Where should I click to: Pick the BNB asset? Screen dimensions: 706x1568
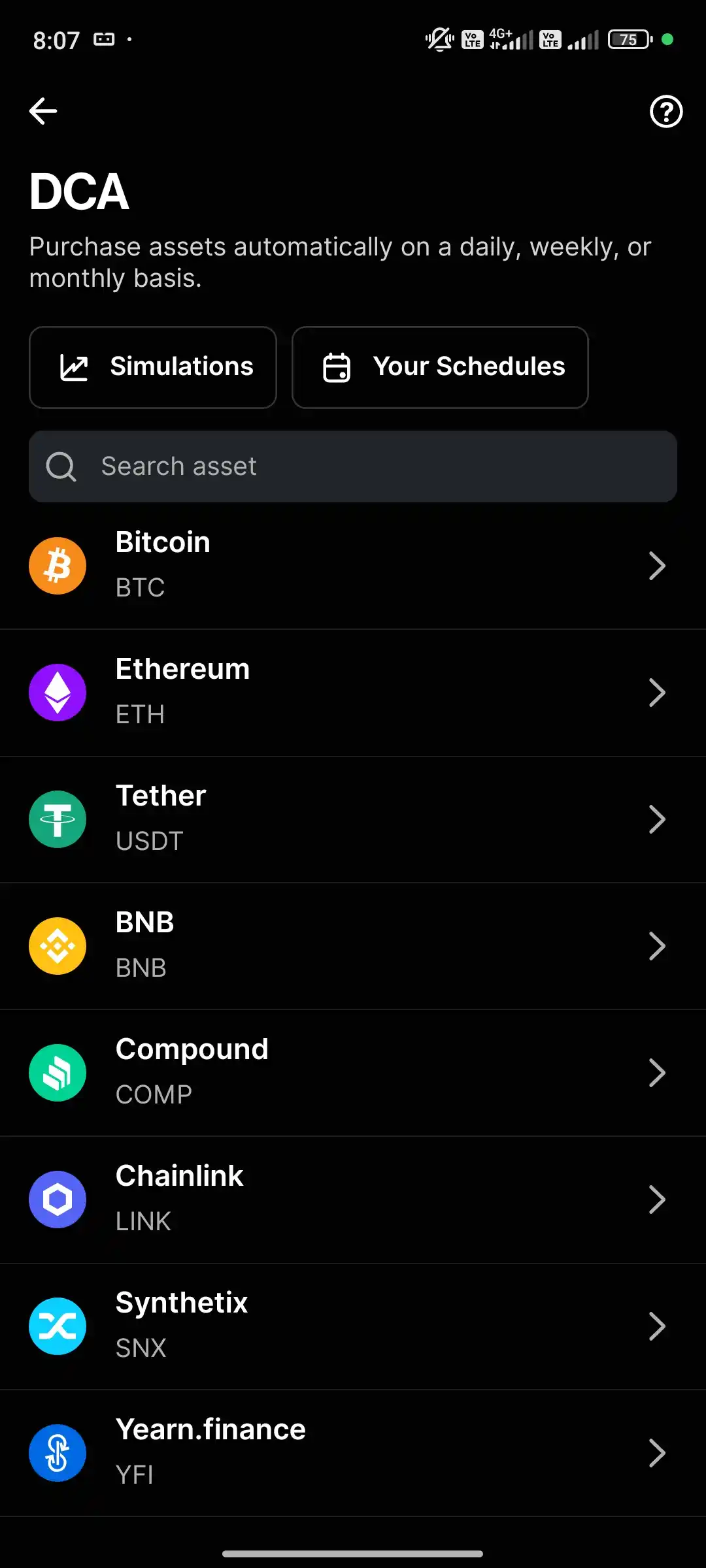coord(353,946)
